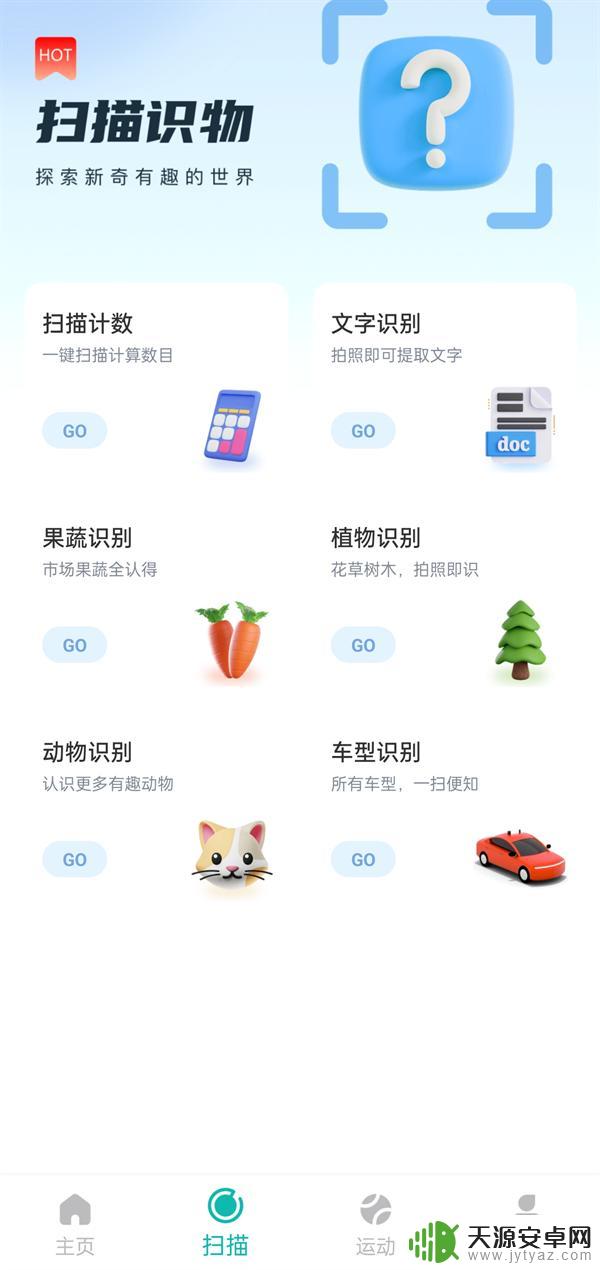600x1270 pixels.
Task: Select the 扫描 tab
Action: [225, 1224]
